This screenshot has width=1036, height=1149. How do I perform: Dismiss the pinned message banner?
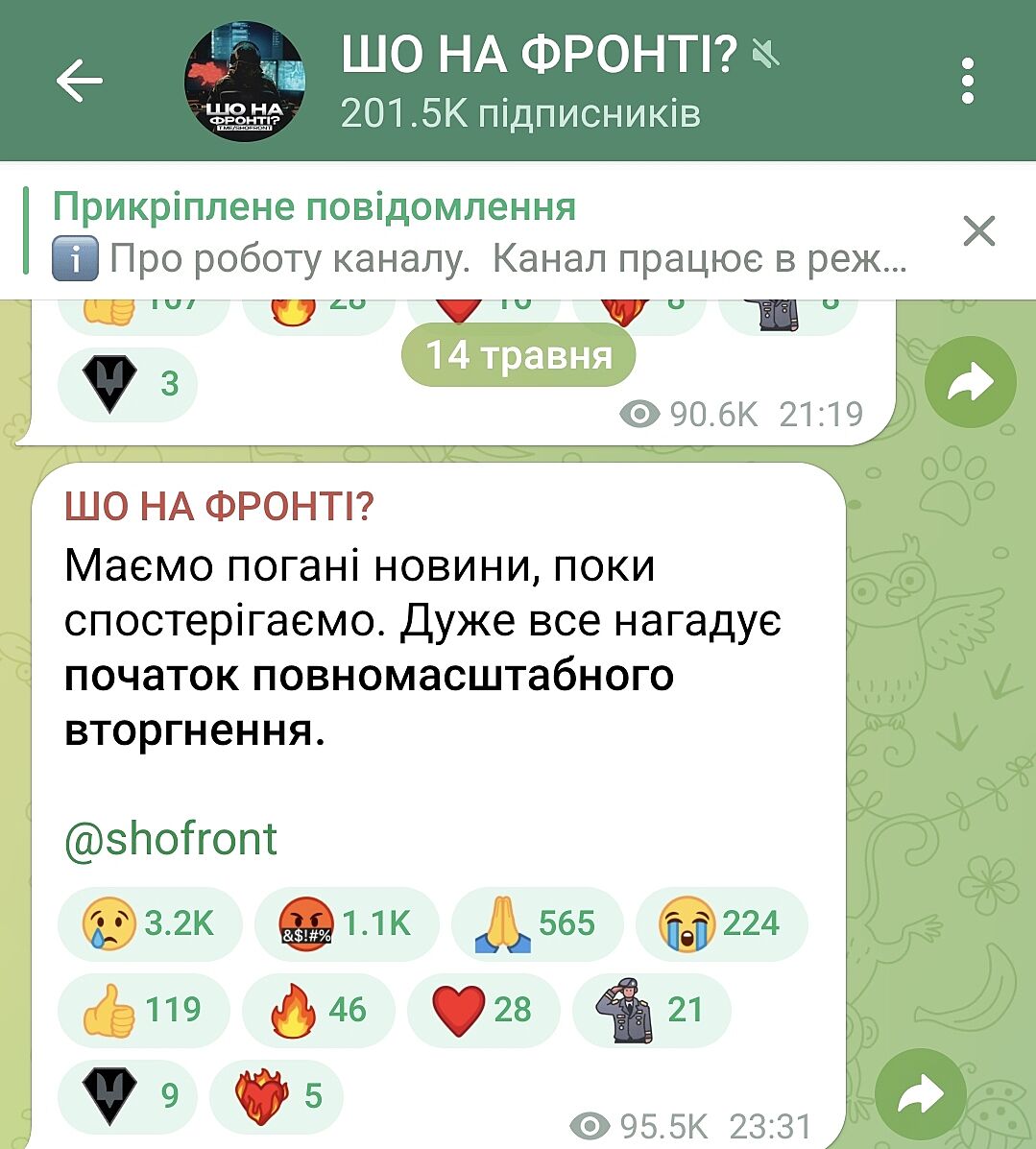[978, 231]
